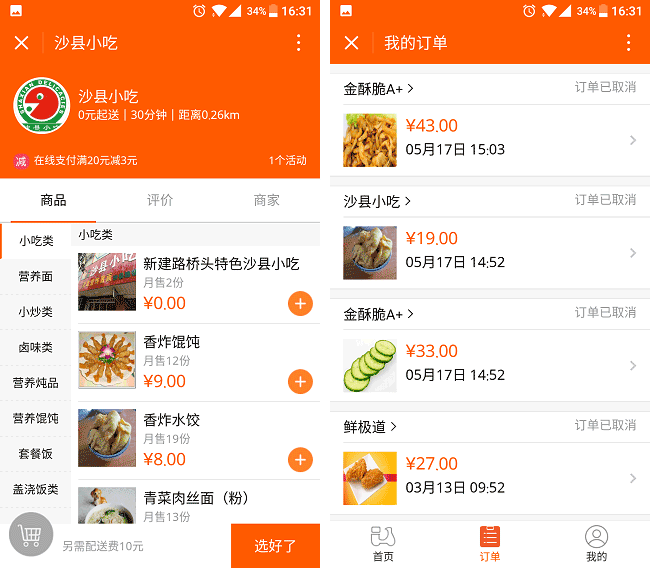Tap the 选好了 checkout button

click(x=275, y=546)
